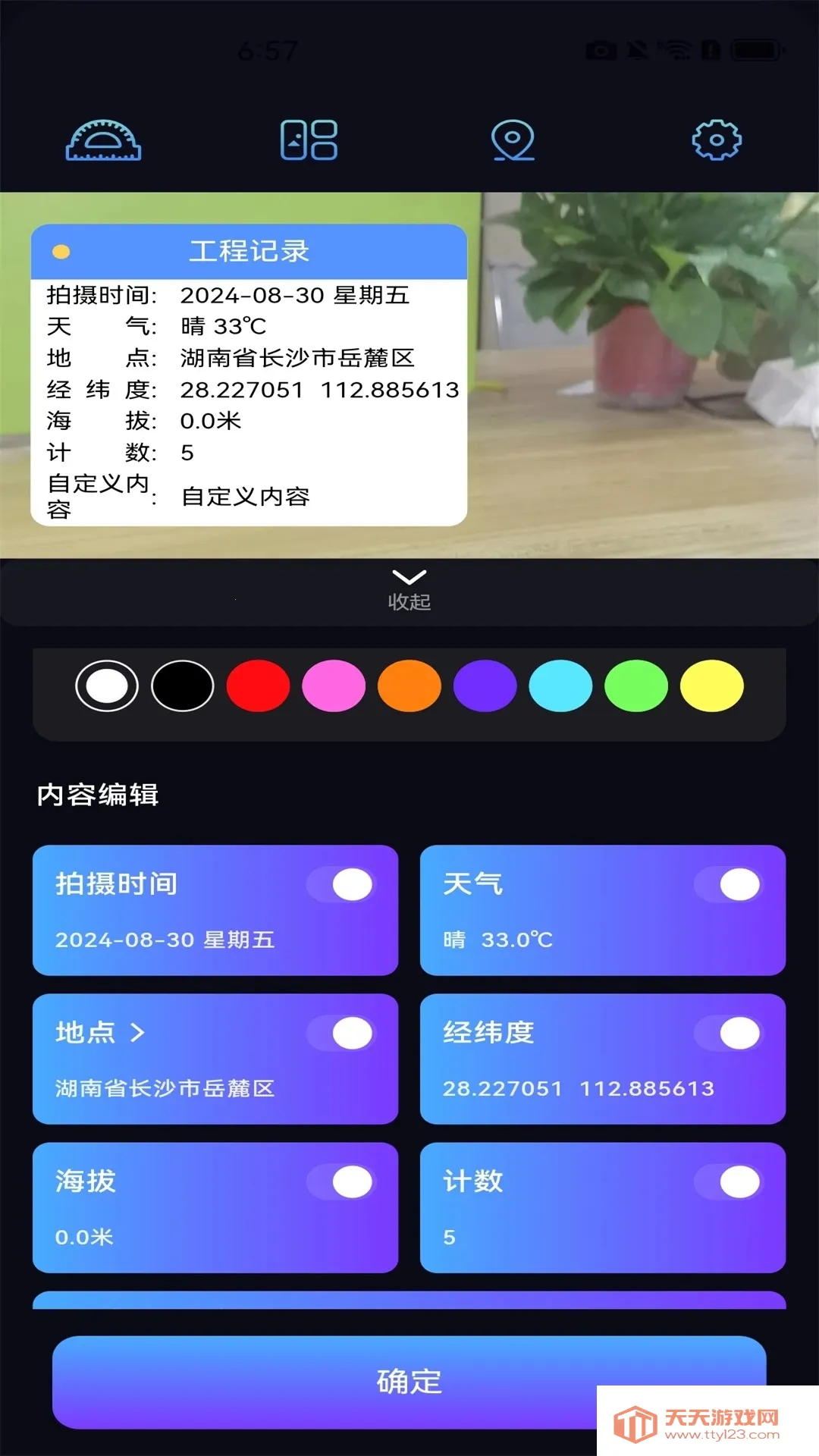This screenshot has width=819, height=1456.
Task: Disable the 拍摄时间 toggle
Action: [349, 883]
